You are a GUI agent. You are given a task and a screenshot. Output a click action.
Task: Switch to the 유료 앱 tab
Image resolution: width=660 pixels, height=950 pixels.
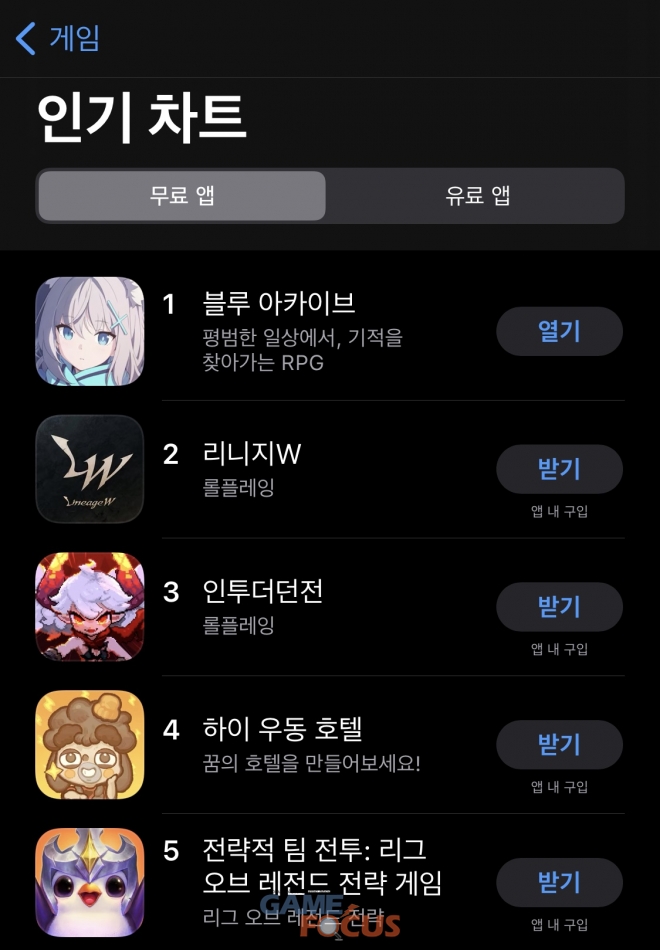[477, 196]
